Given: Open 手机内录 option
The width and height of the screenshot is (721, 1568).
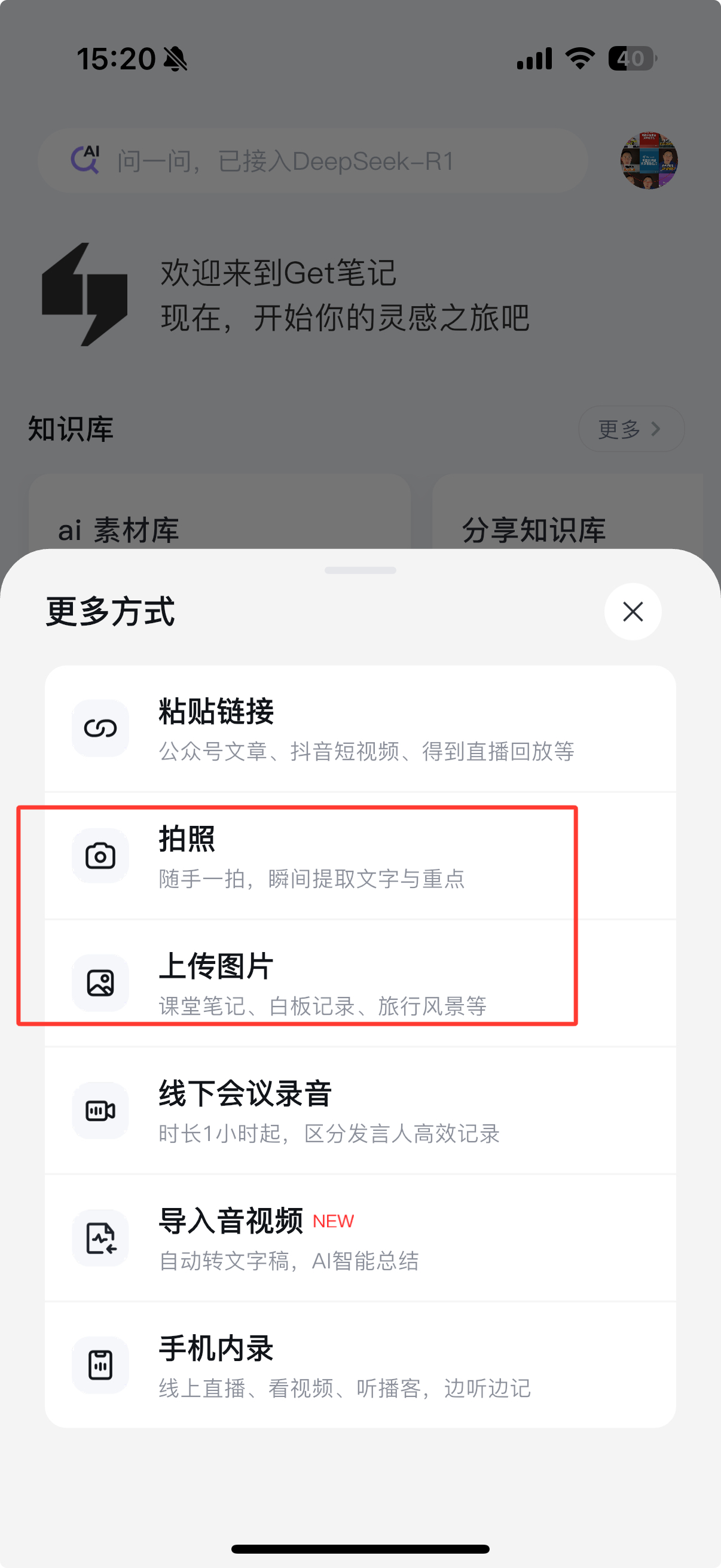Looking at the screenshot, I should click(x=359, y=1365).
